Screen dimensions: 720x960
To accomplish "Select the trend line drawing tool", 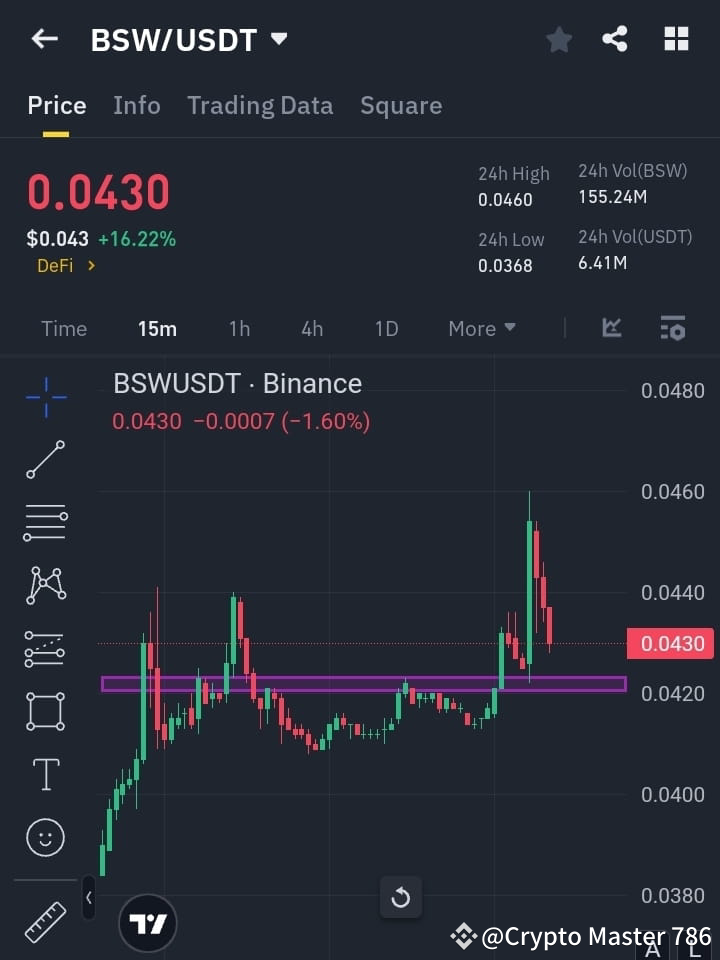I will 45,460.
